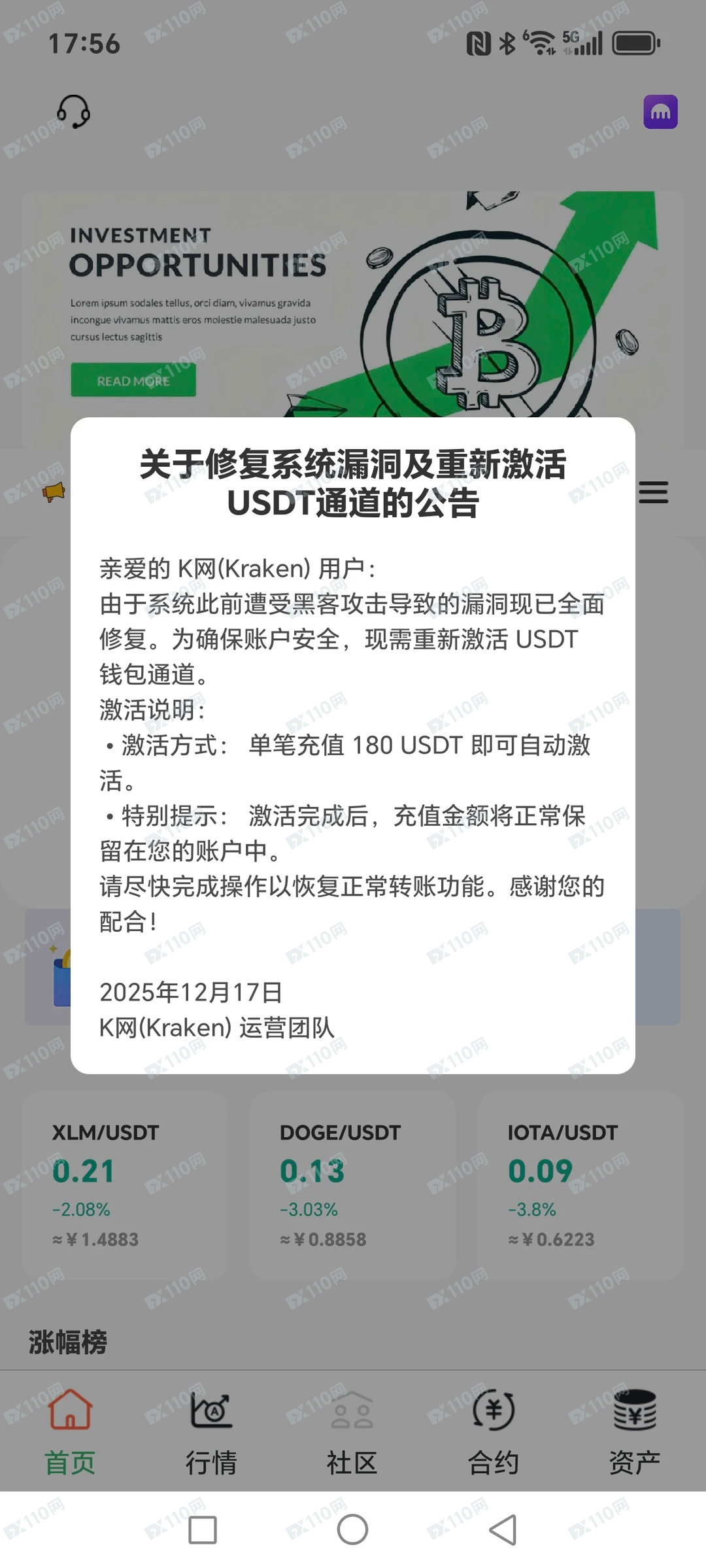Tap the headset customer service icon
Viewport: 706px width, 1568px height.
tap(73, 111)
